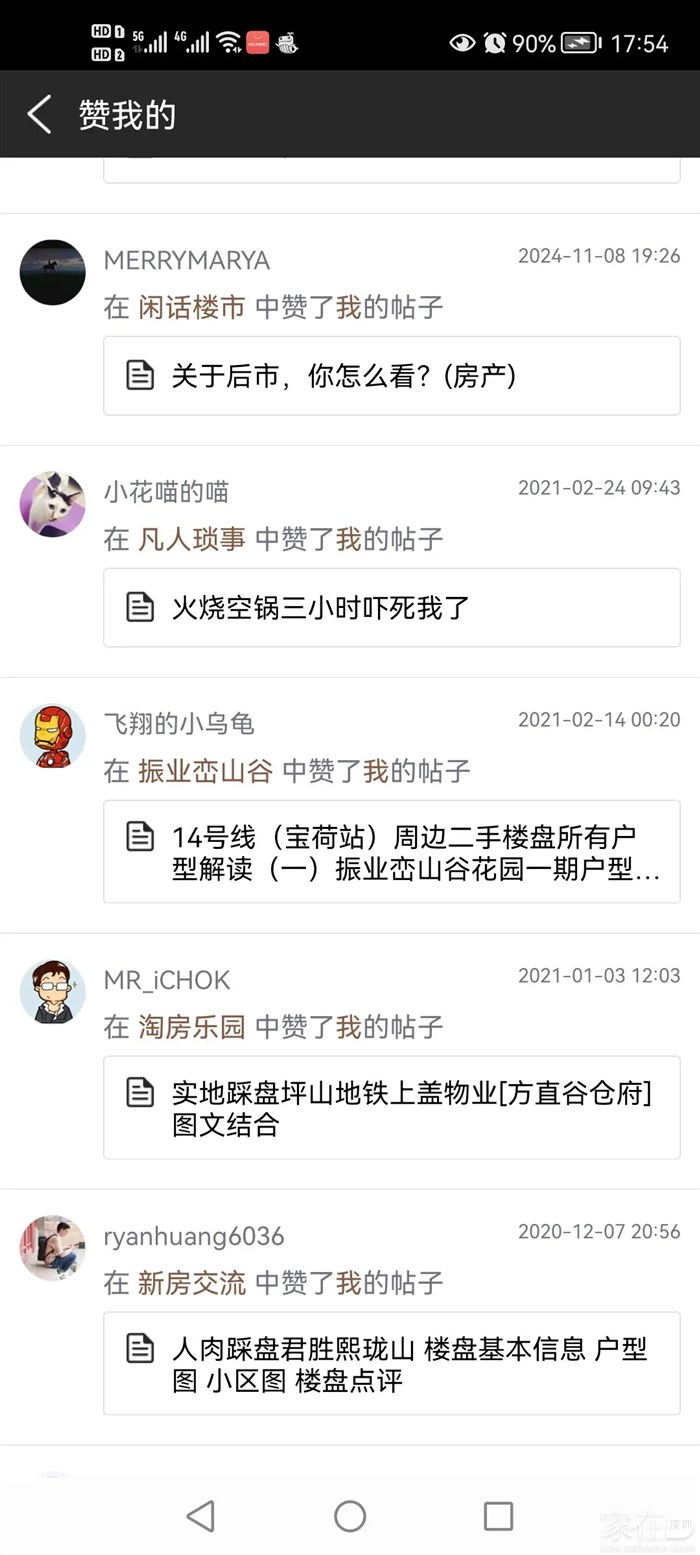
Task: Open MERRYMARYA's profile avatar
Action: click(52, 272)
